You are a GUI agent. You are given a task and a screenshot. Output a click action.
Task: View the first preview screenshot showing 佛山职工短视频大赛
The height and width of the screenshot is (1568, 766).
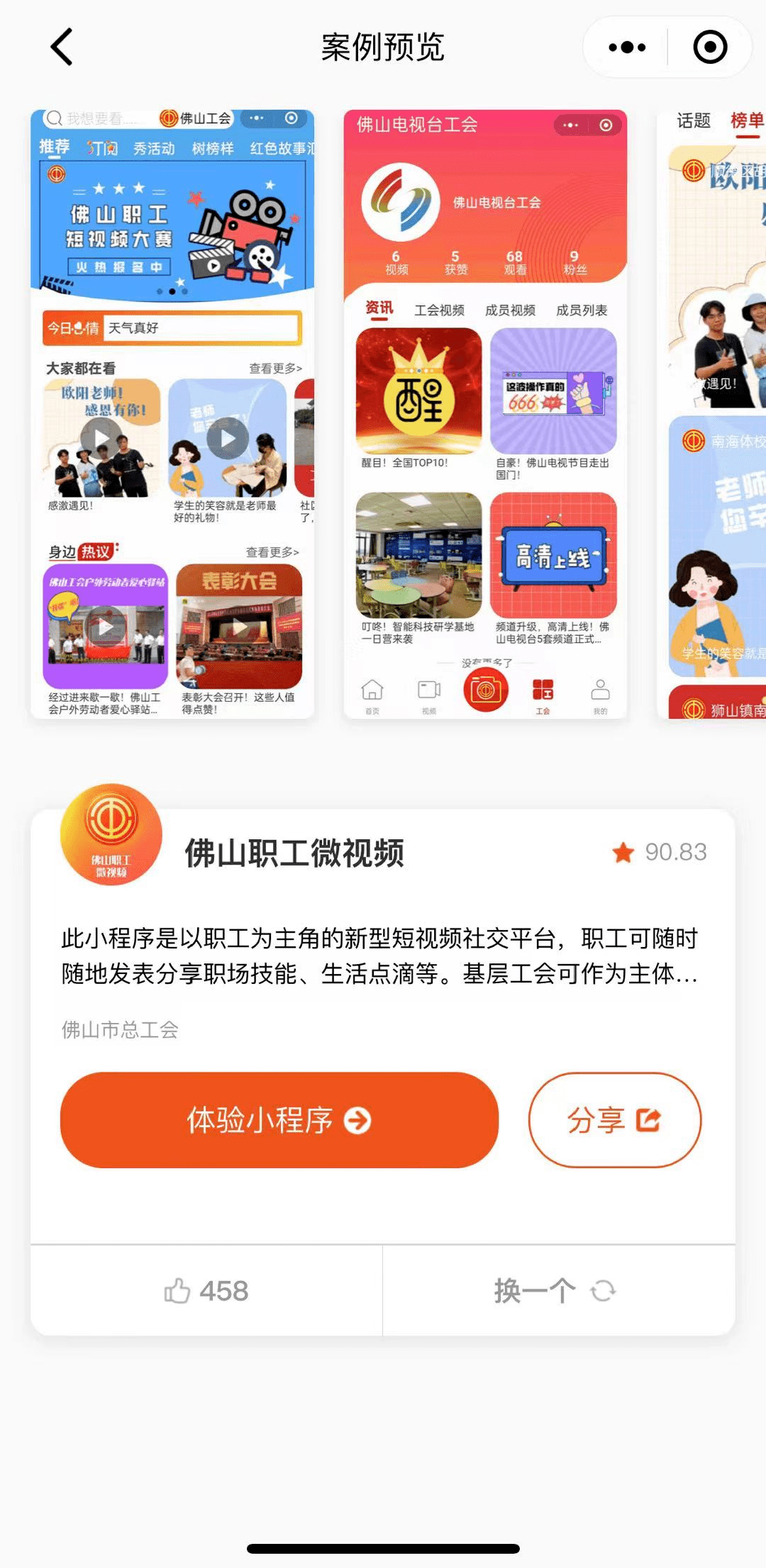(x=172, y=414)
